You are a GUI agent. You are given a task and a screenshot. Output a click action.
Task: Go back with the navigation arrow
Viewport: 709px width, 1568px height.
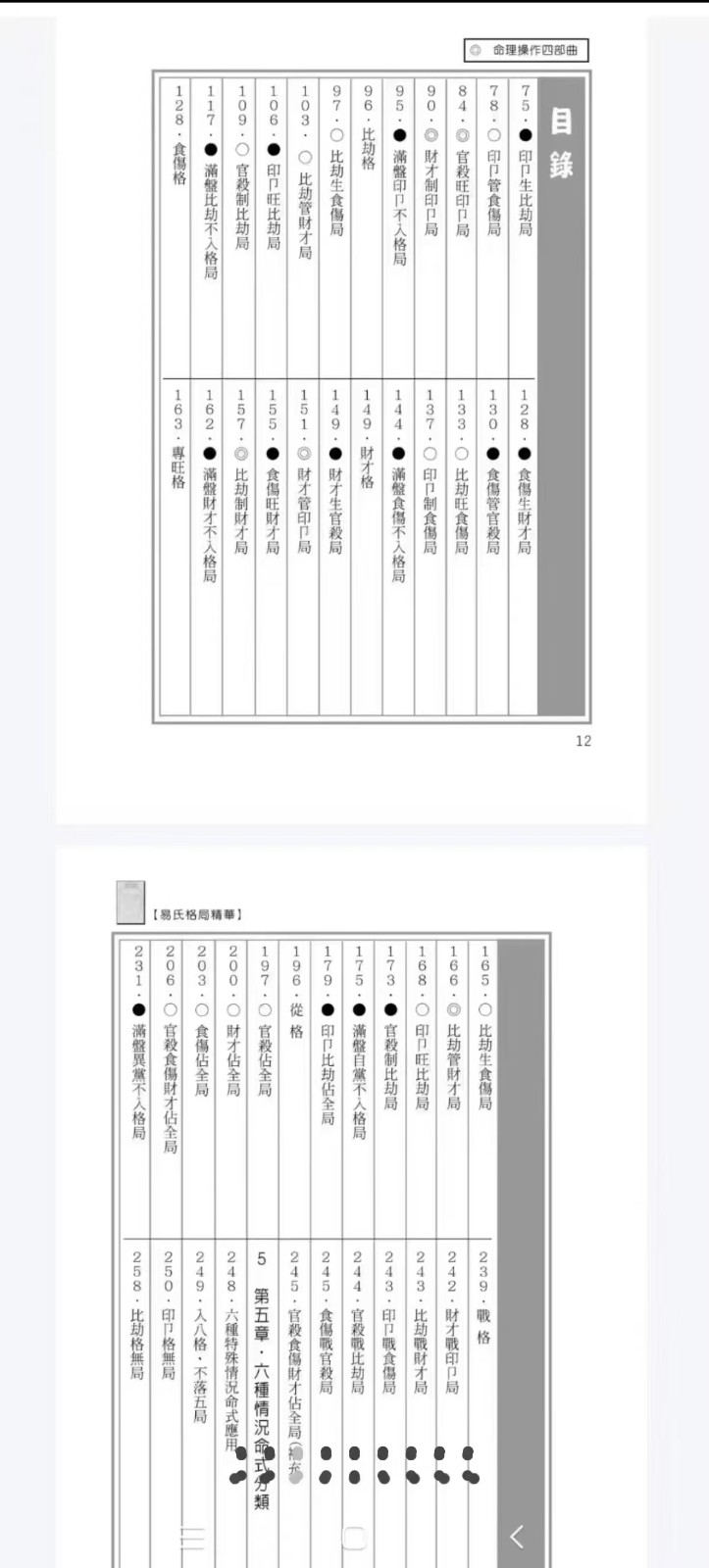point(517,1536)
